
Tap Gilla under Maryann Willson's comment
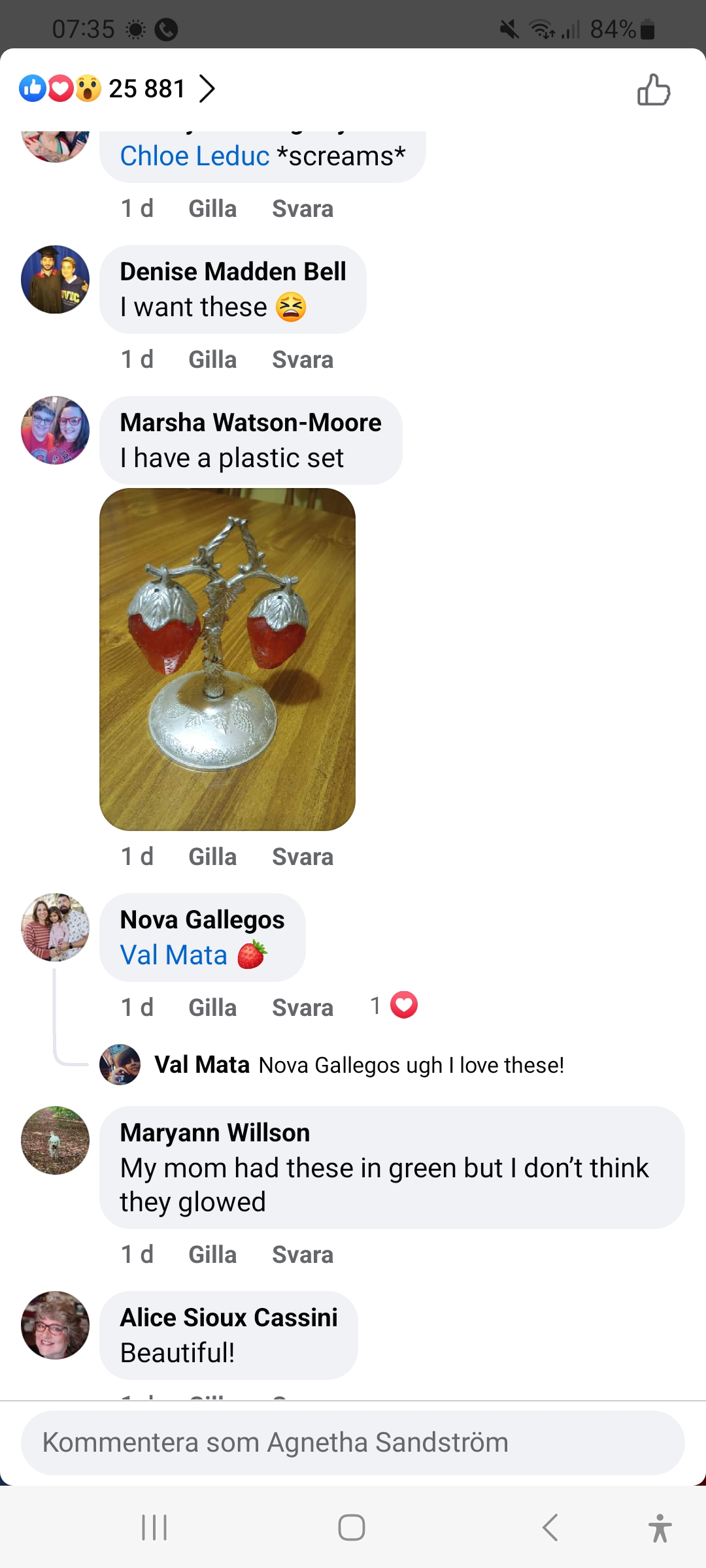[x=212, y=1255]
